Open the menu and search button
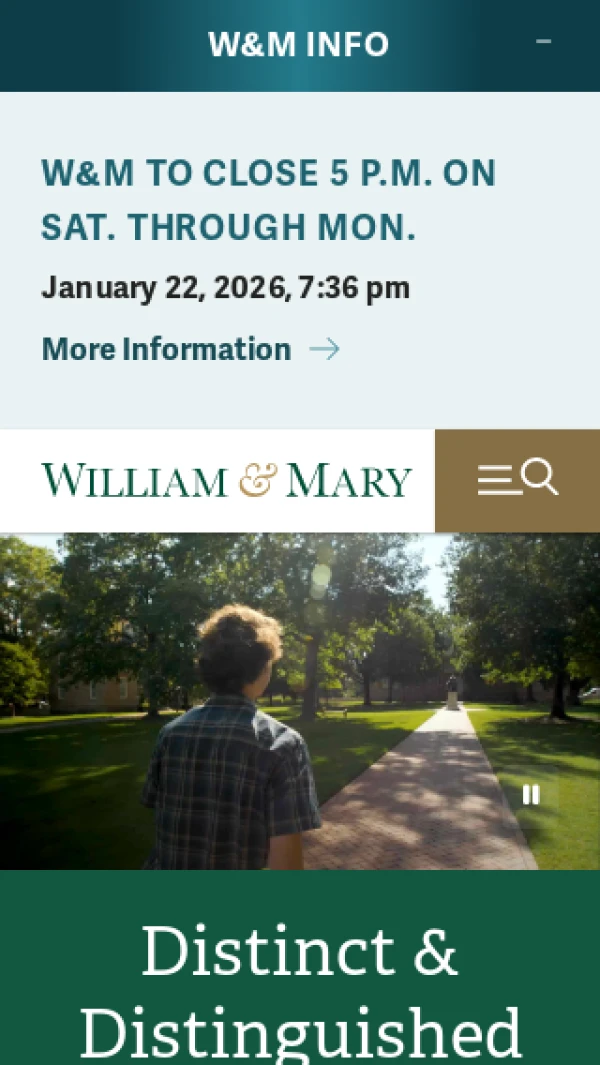The width and height of the screenshot is (600, 1065). (x=517, y=480)
